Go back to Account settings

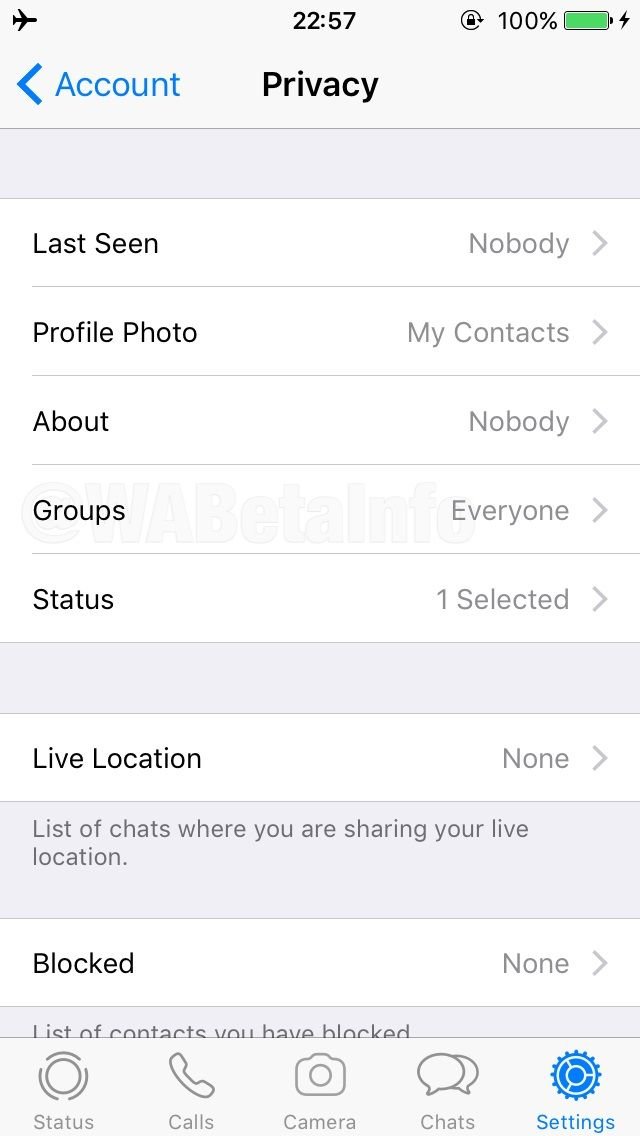[98, 85]
